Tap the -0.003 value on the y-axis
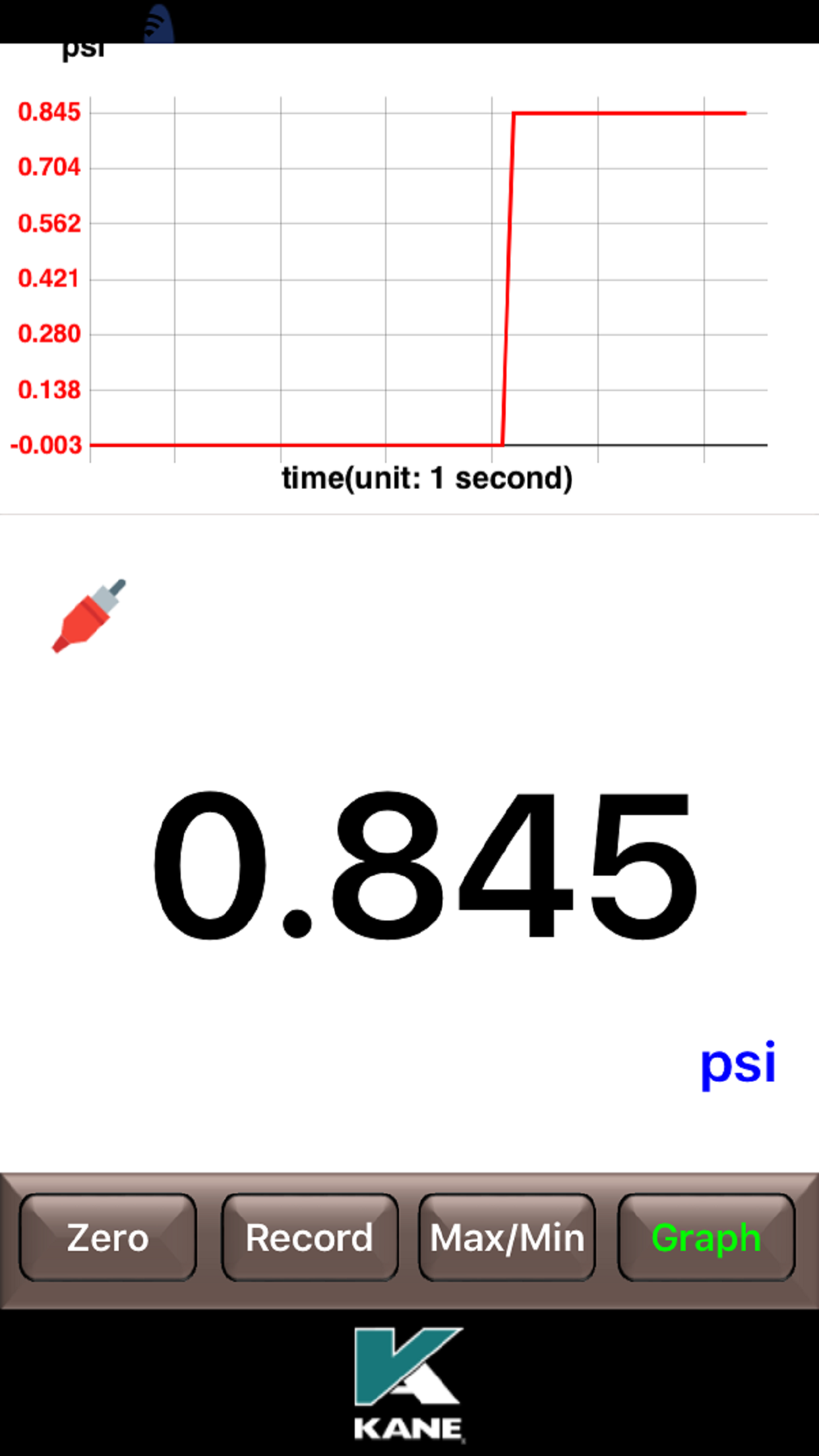819x1456 pixels. (x=46, y=445)
